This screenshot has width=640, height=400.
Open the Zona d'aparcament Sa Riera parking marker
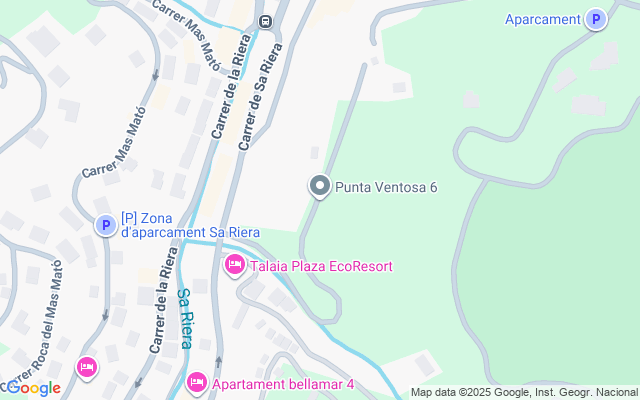[106, 225]
